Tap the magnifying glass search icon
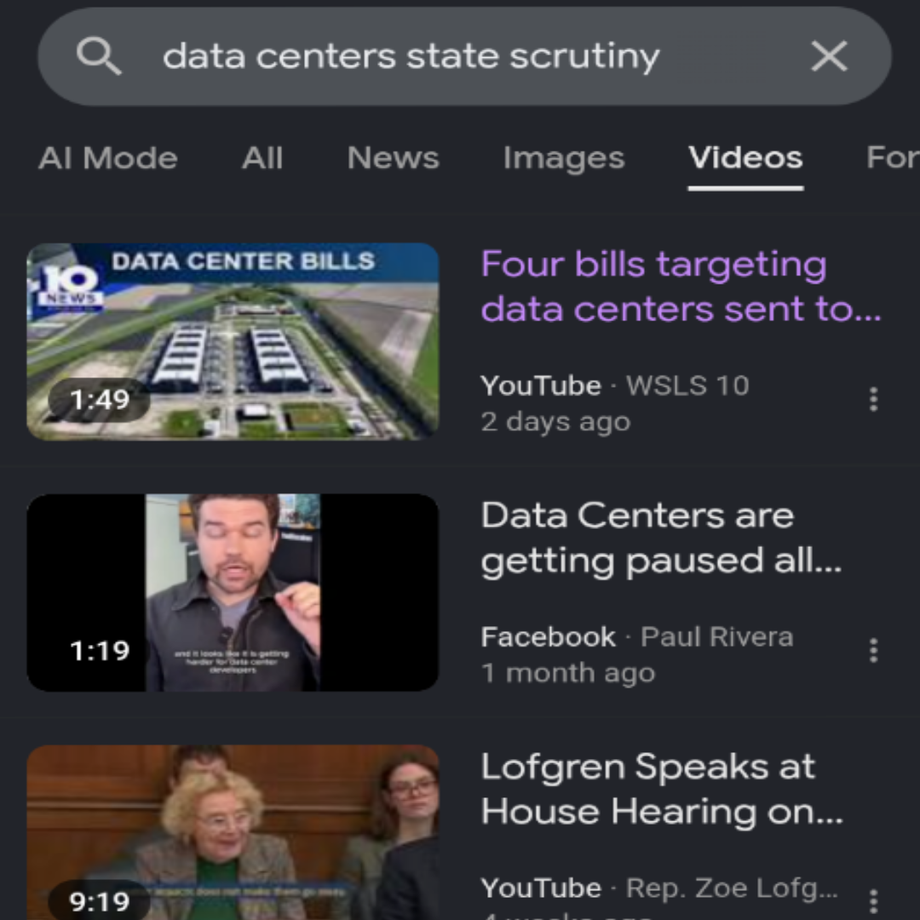This screenshot has width=920, height=920. [99, 57]
